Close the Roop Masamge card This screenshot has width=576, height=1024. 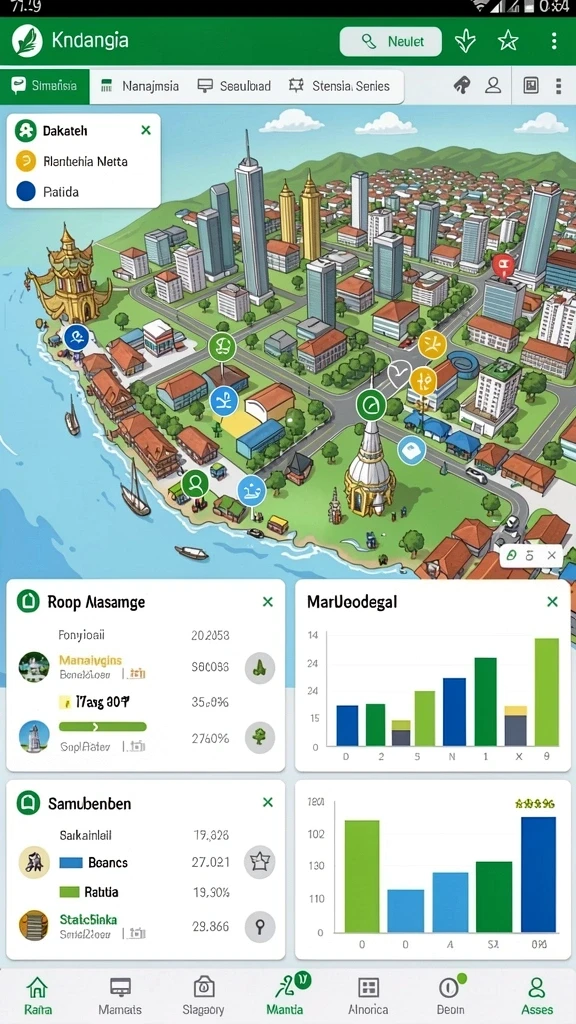coord(267,601)
